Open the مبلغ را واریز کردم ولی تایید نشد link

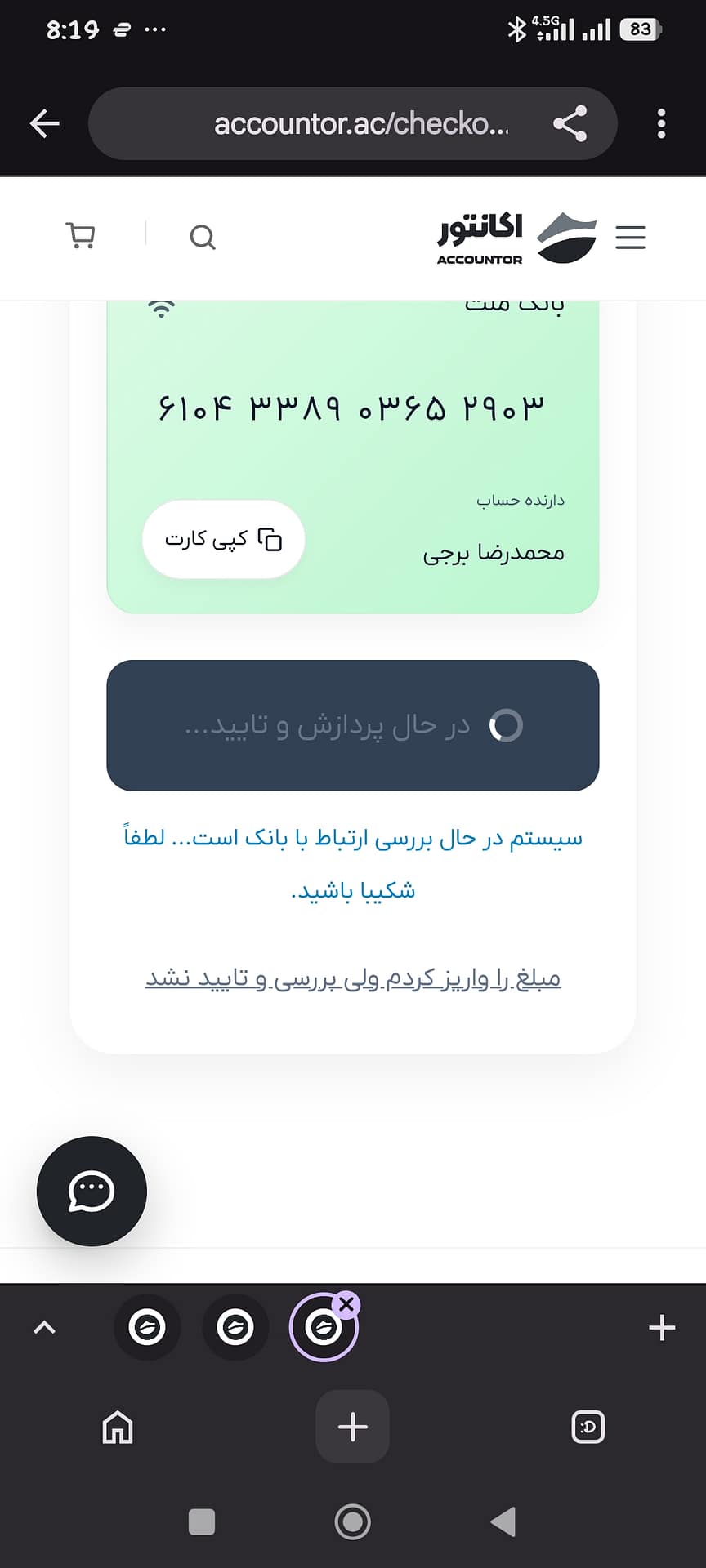(353, 978)
